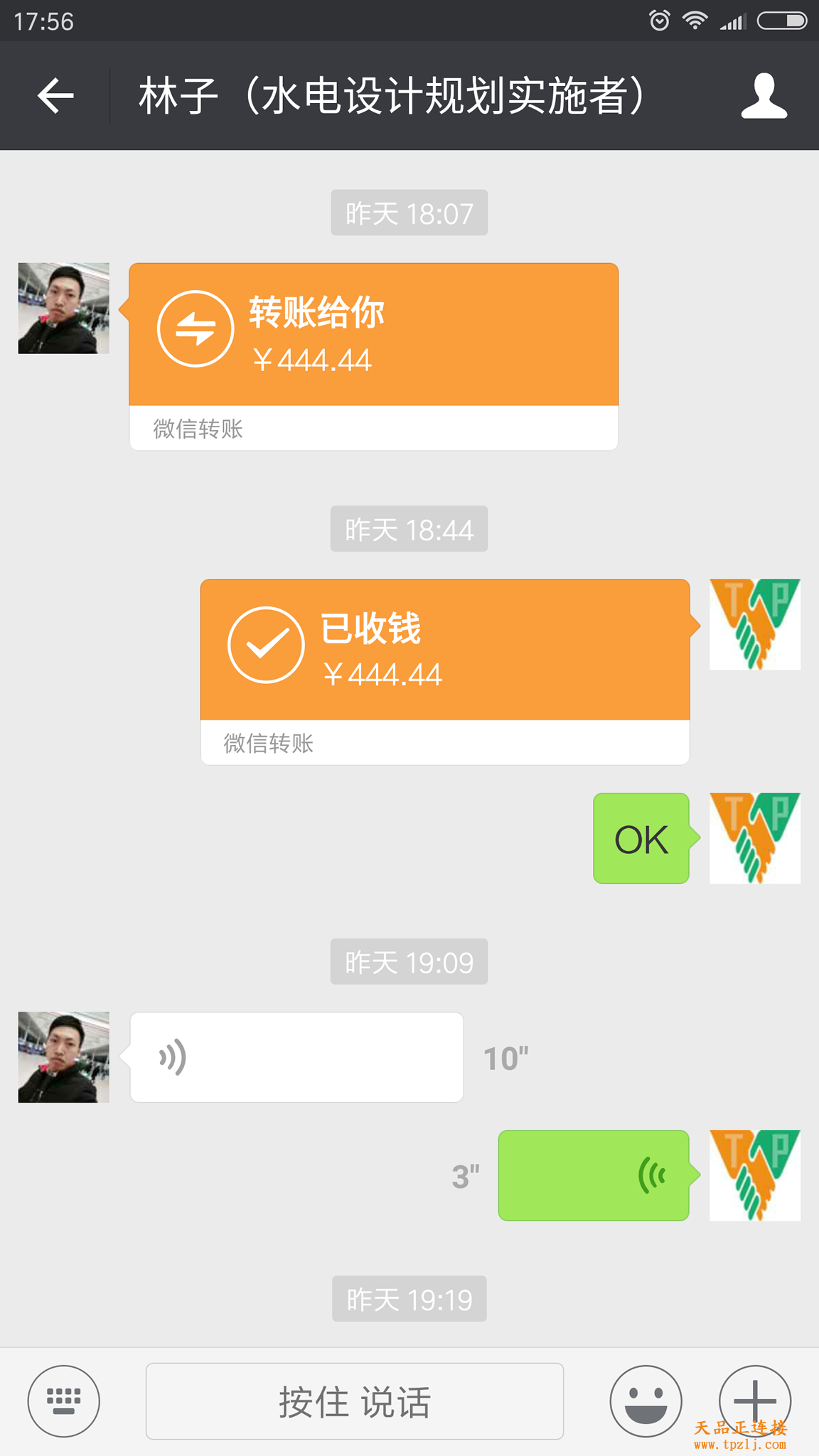The image size is (819, 1456).
Task: Open the plus attachments menu
Action: (754, 1399)
